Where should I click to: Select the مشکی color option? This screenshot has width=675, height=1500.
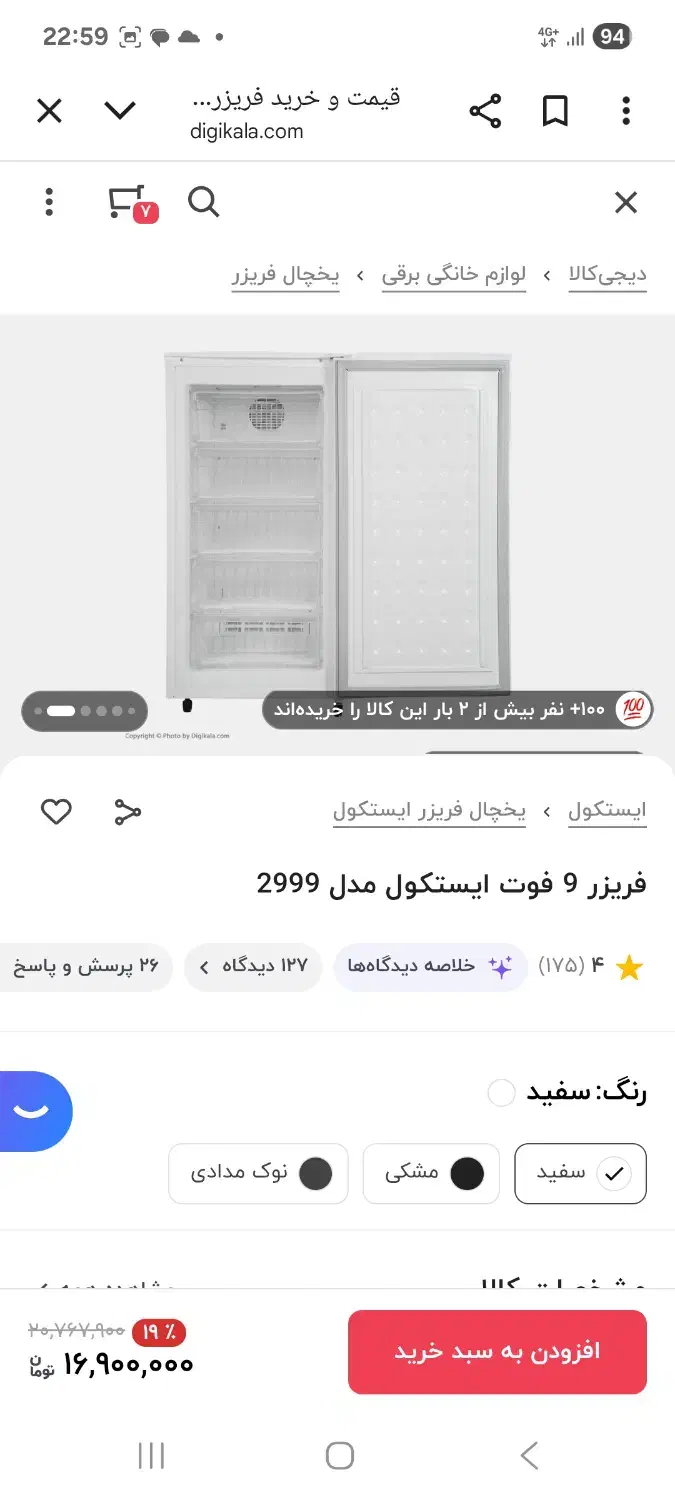pos(431,1173)
